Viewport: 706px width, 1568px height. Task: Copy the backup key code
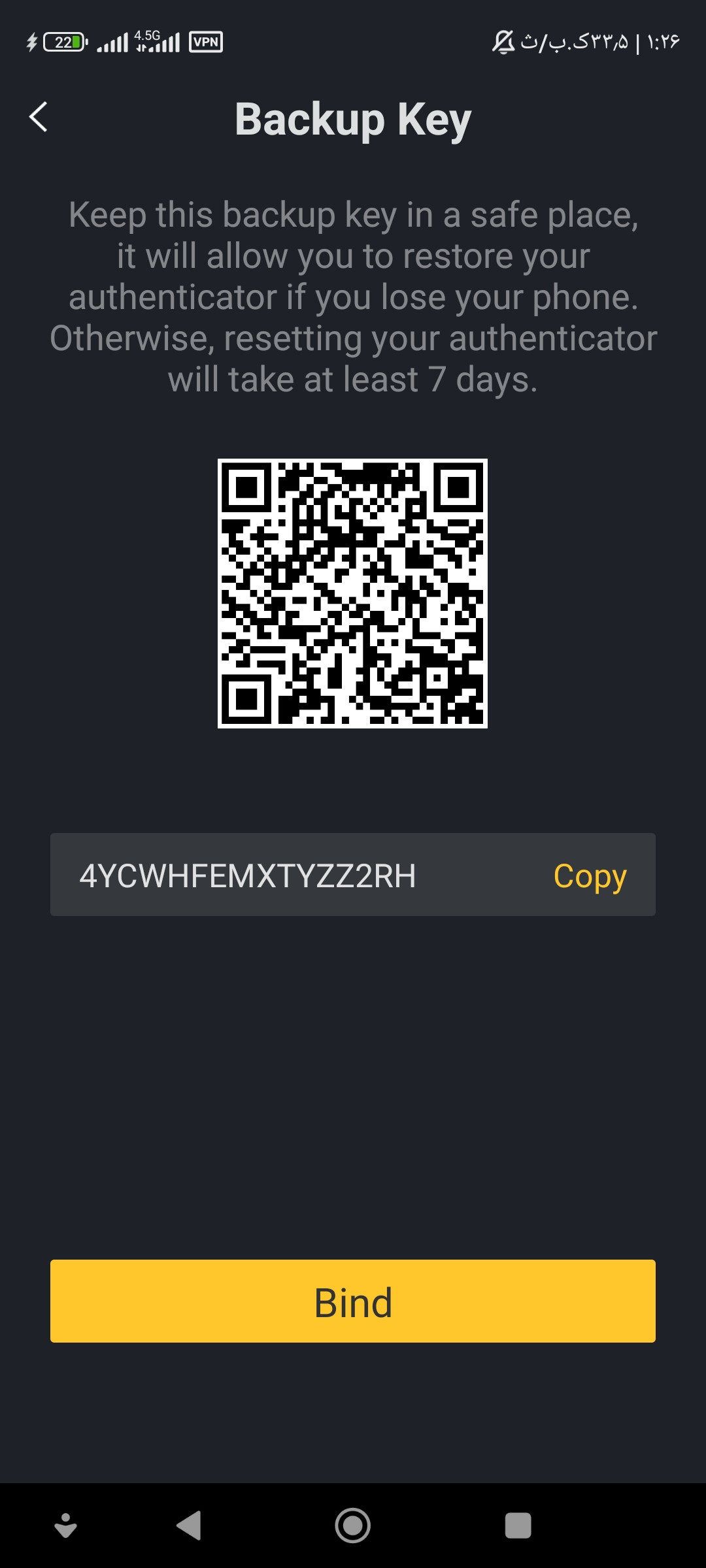click(590, 876)
